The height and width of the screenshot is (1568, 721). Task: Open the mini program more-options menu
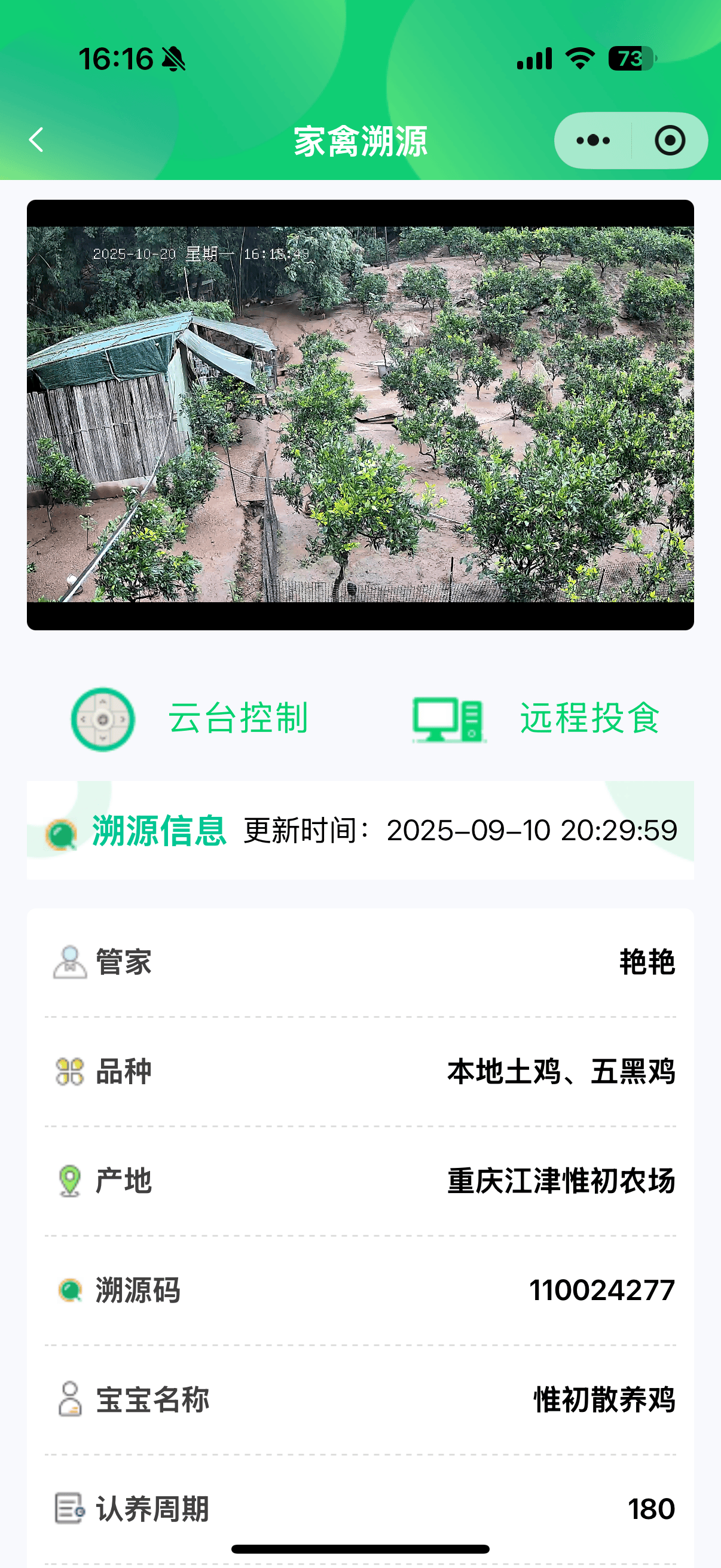[x=592, y=141]
